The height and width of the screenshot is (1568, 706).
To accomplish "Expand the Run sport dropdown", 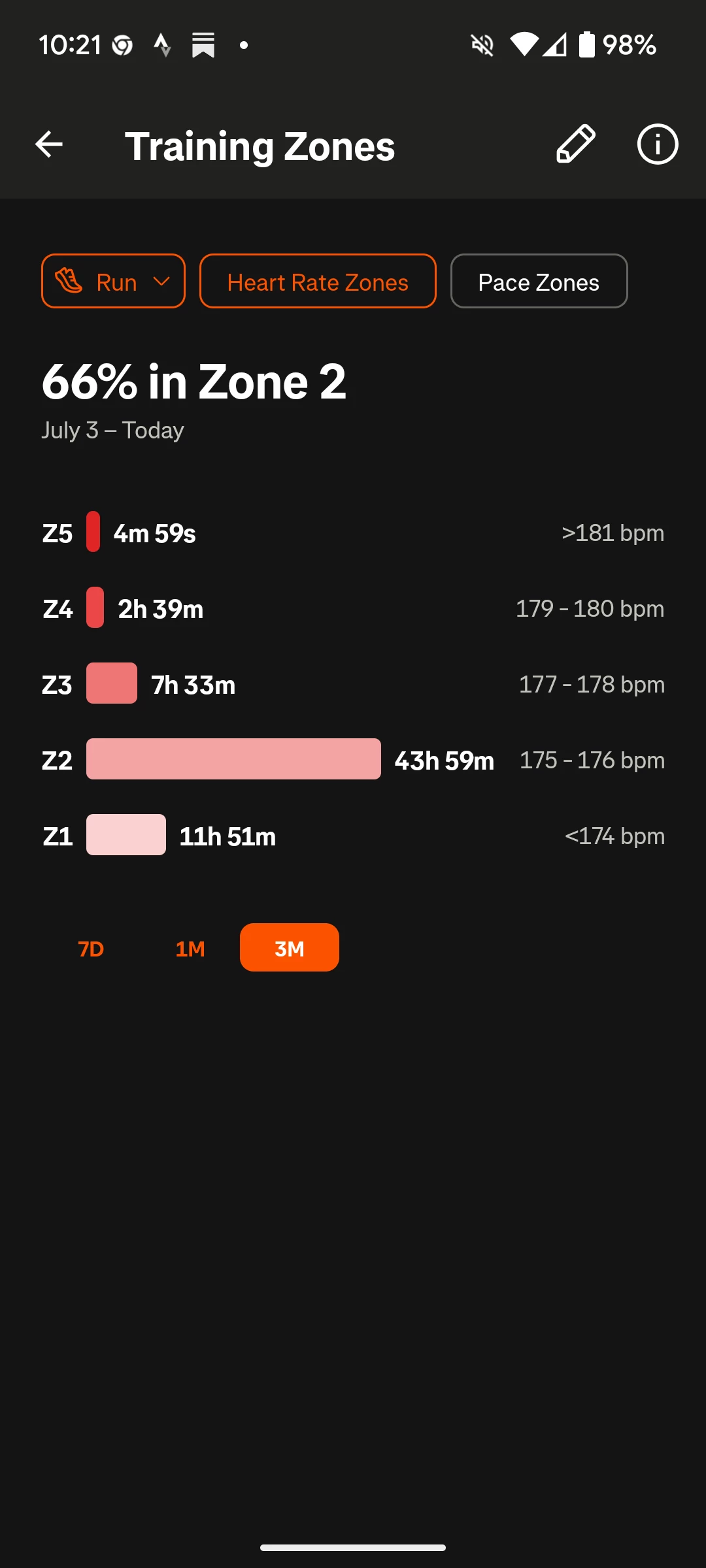I will [113, 281].
